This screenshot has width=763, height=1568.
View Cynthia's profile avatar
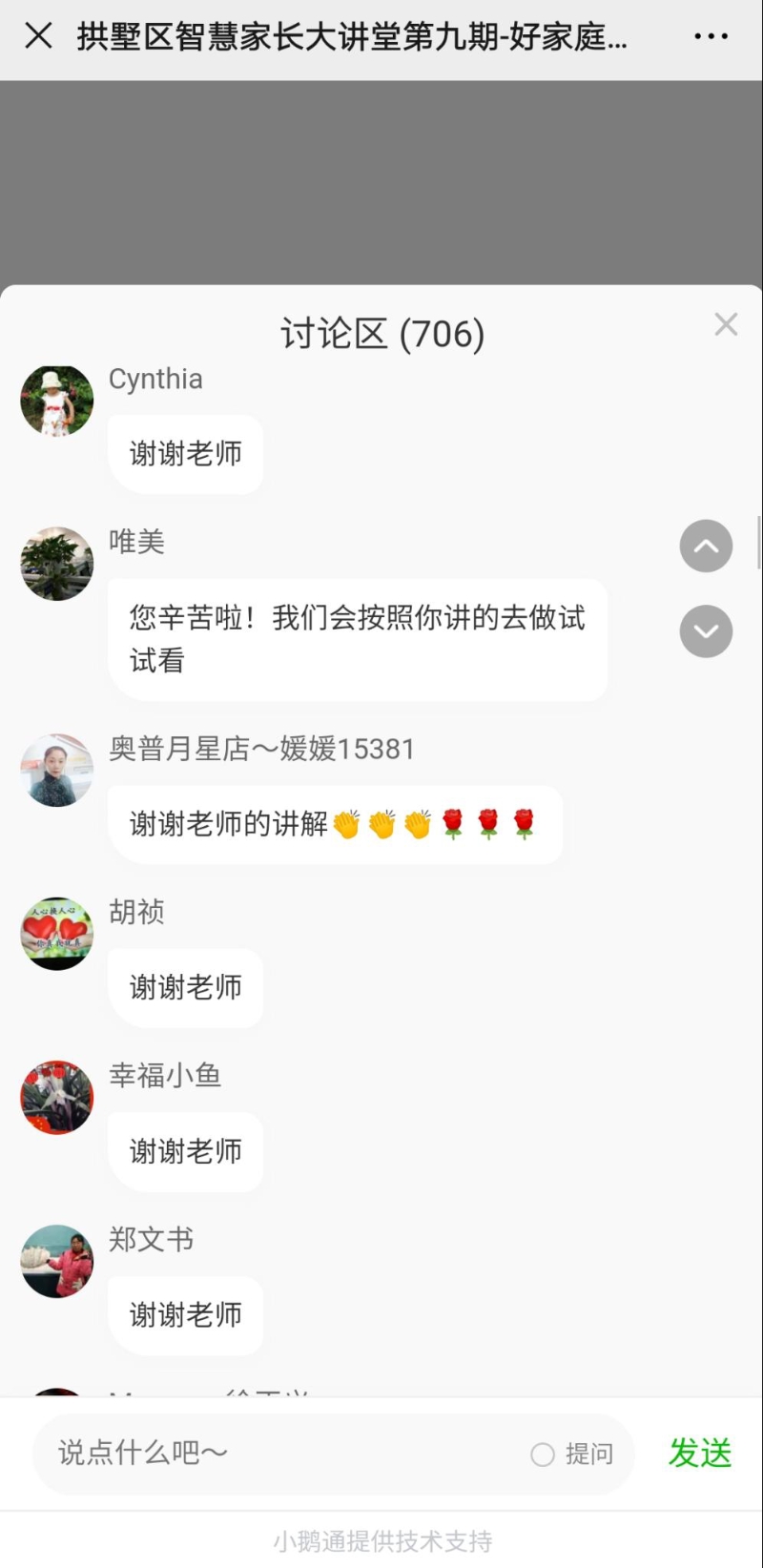click(x=57, y=402)
